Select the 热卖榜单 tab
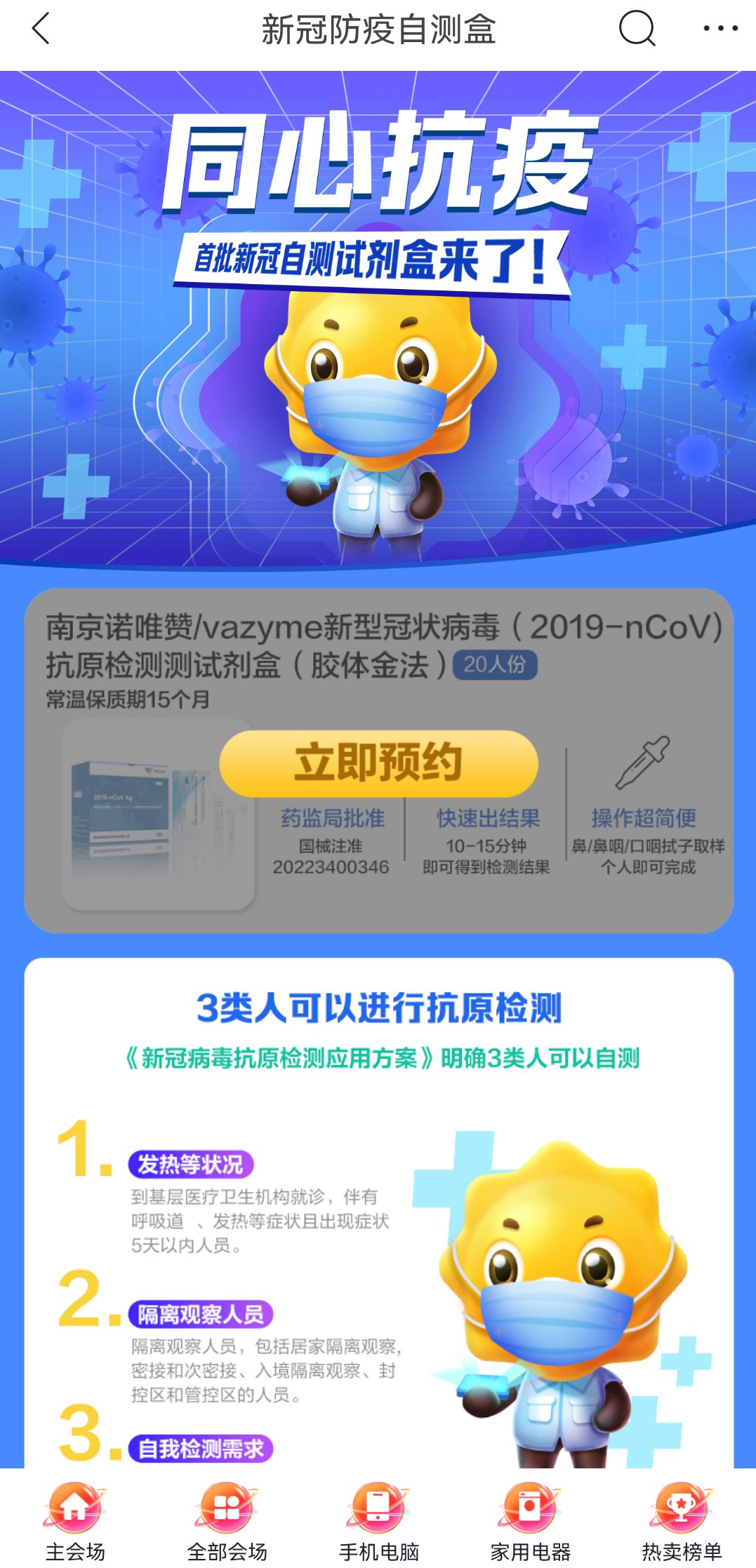The image size is (756, 1568). pyautogui.click(x=681, y=1520)
